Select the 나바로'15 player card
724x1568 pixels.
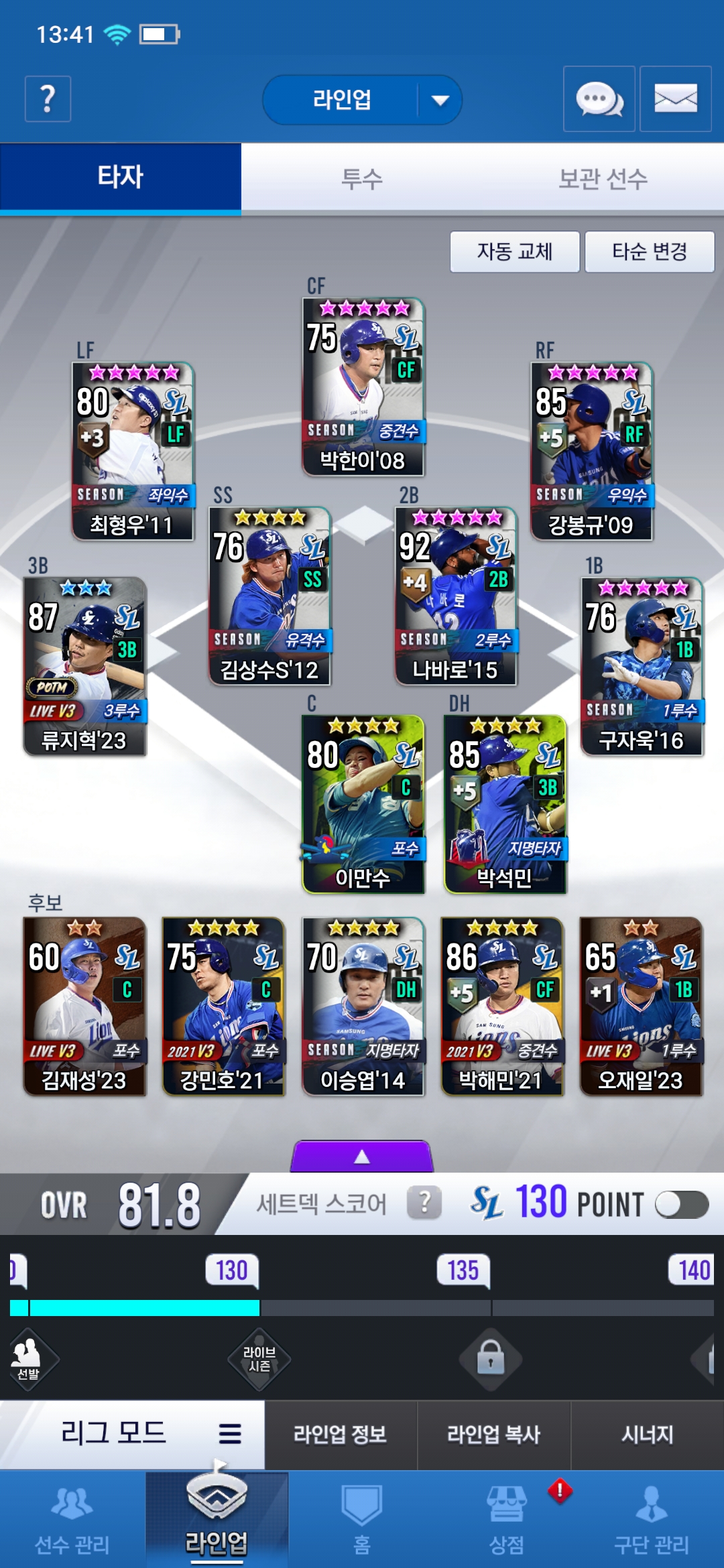click(x=456, y=596)
